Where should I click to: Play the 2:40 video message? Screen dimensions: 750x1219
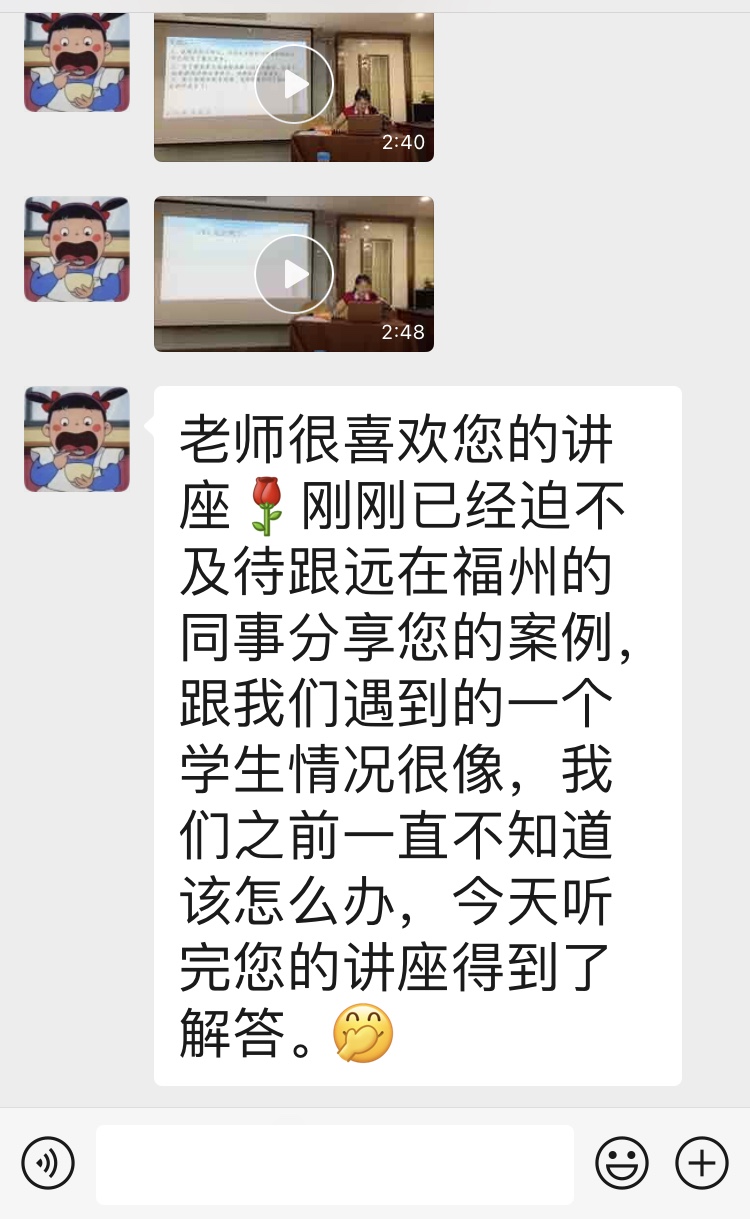pyautogui.click(x=294, y=84)
